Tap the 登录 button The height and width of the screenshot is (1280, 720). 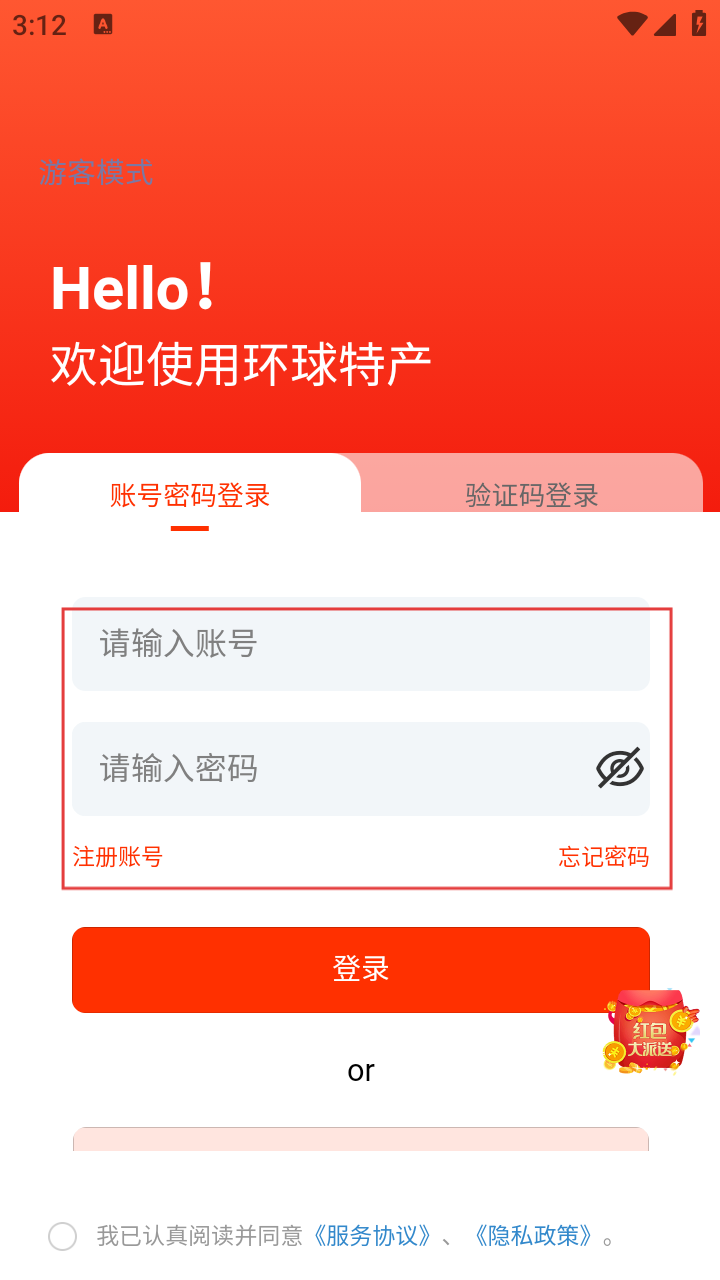point(360,969)
